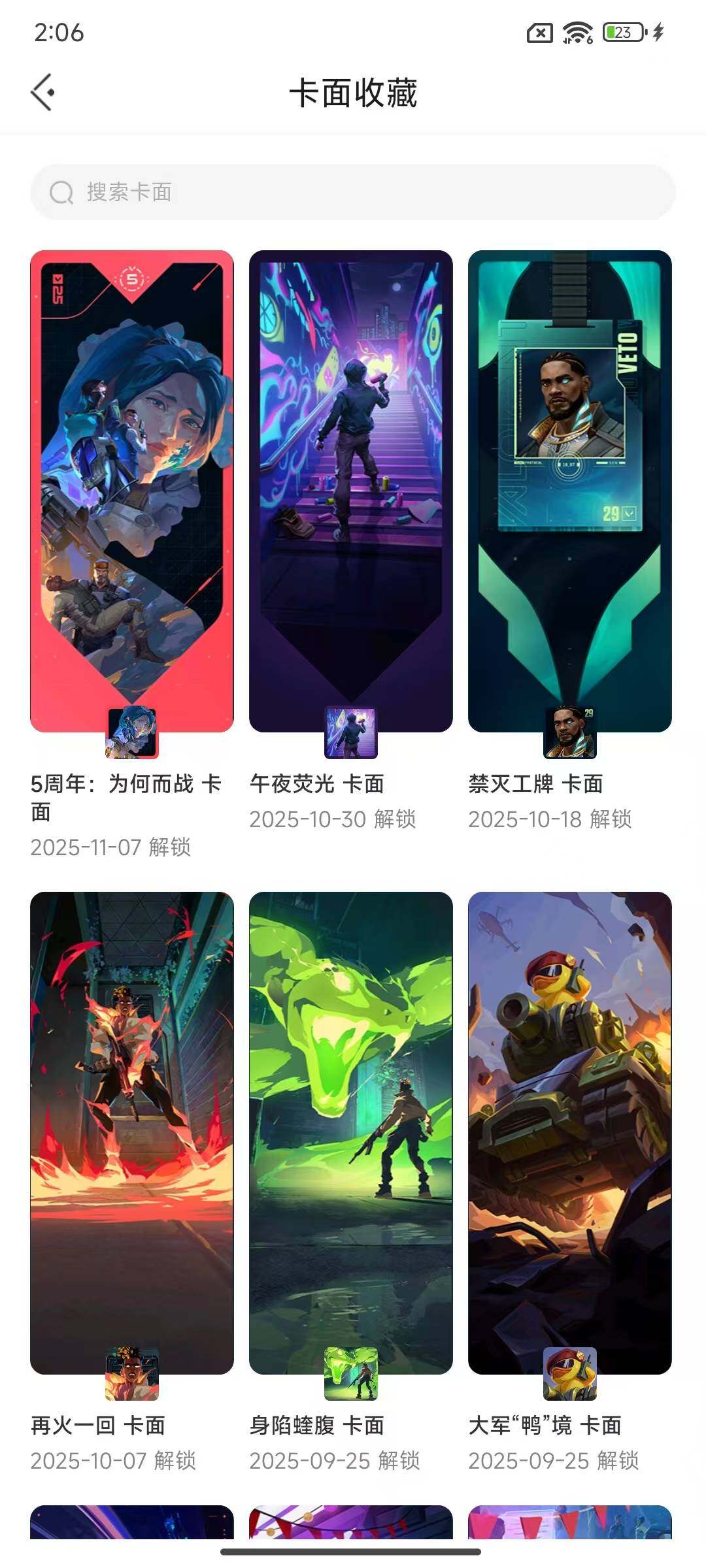Screen dimensions: 706x1568
Task: View the 禁灭工牌 card
Action: point(570,491)
